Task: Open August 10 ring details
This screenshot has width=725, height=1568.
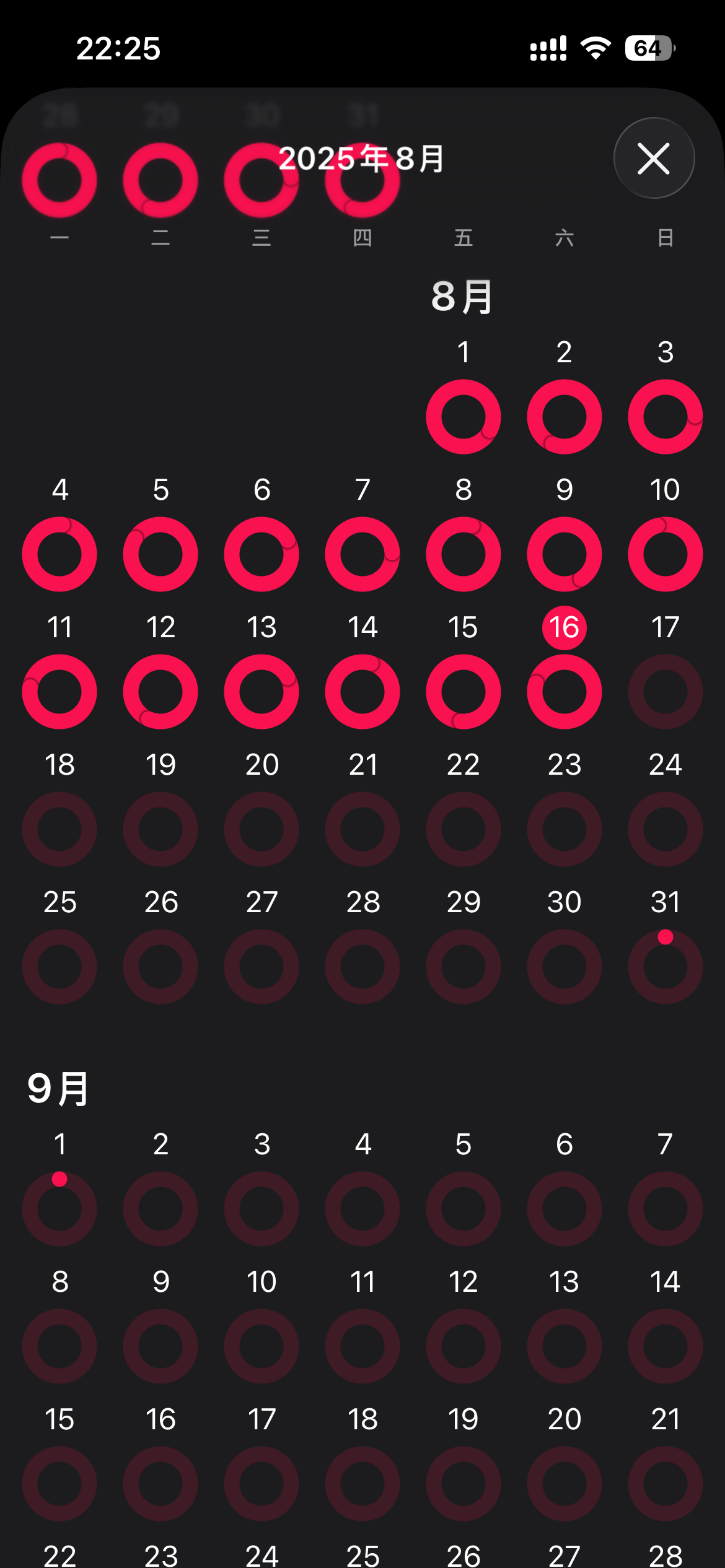Action: coord(665,554)
